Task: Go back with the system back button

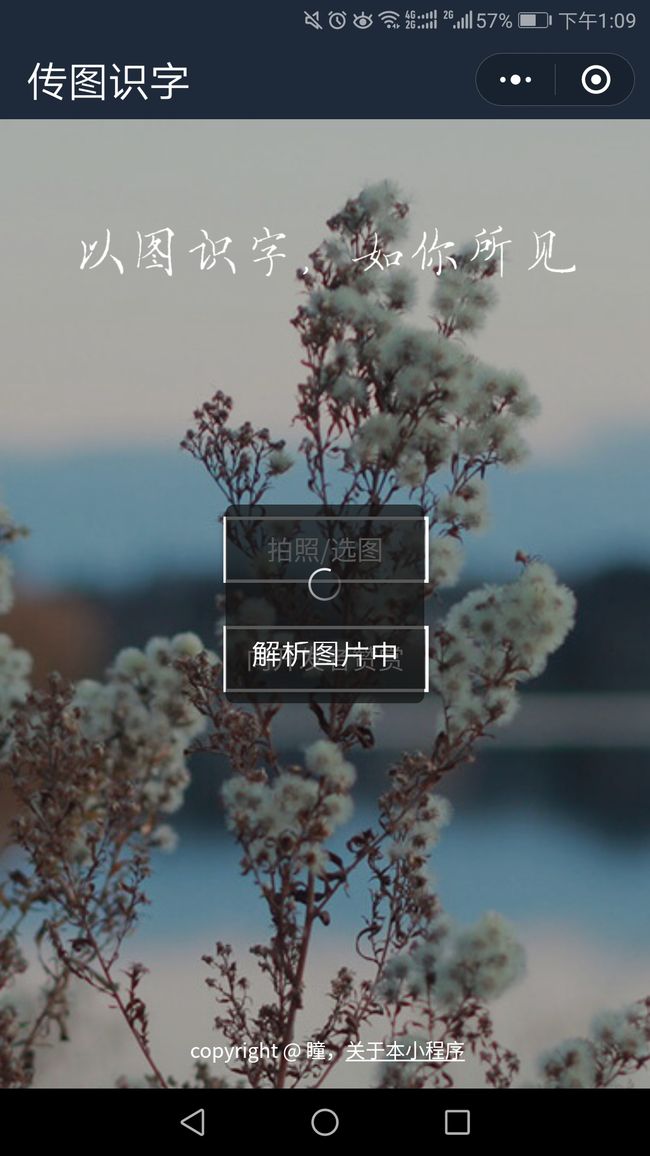Action: pos(192,1122)
